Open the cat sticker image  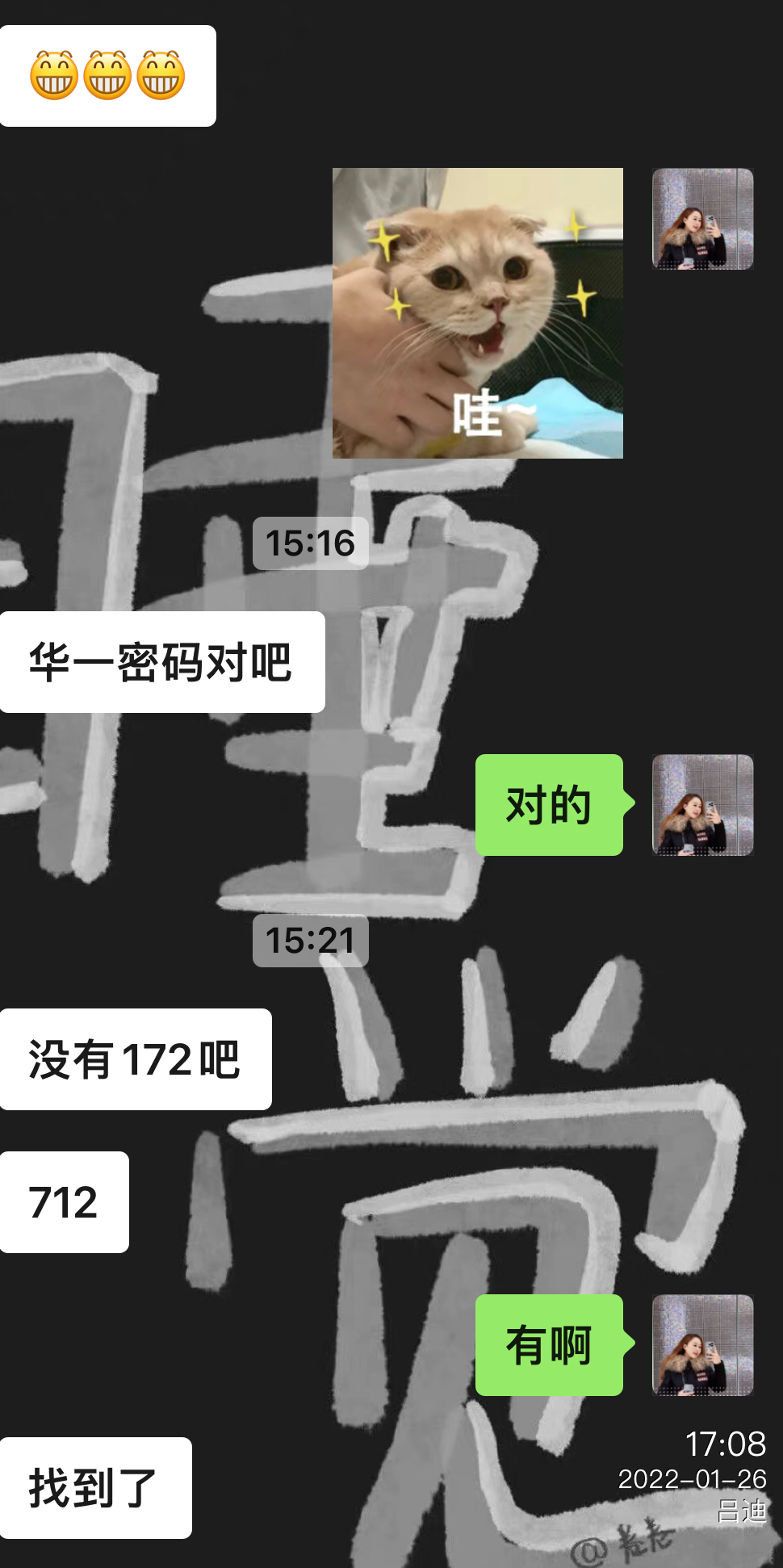click(477, 312)
